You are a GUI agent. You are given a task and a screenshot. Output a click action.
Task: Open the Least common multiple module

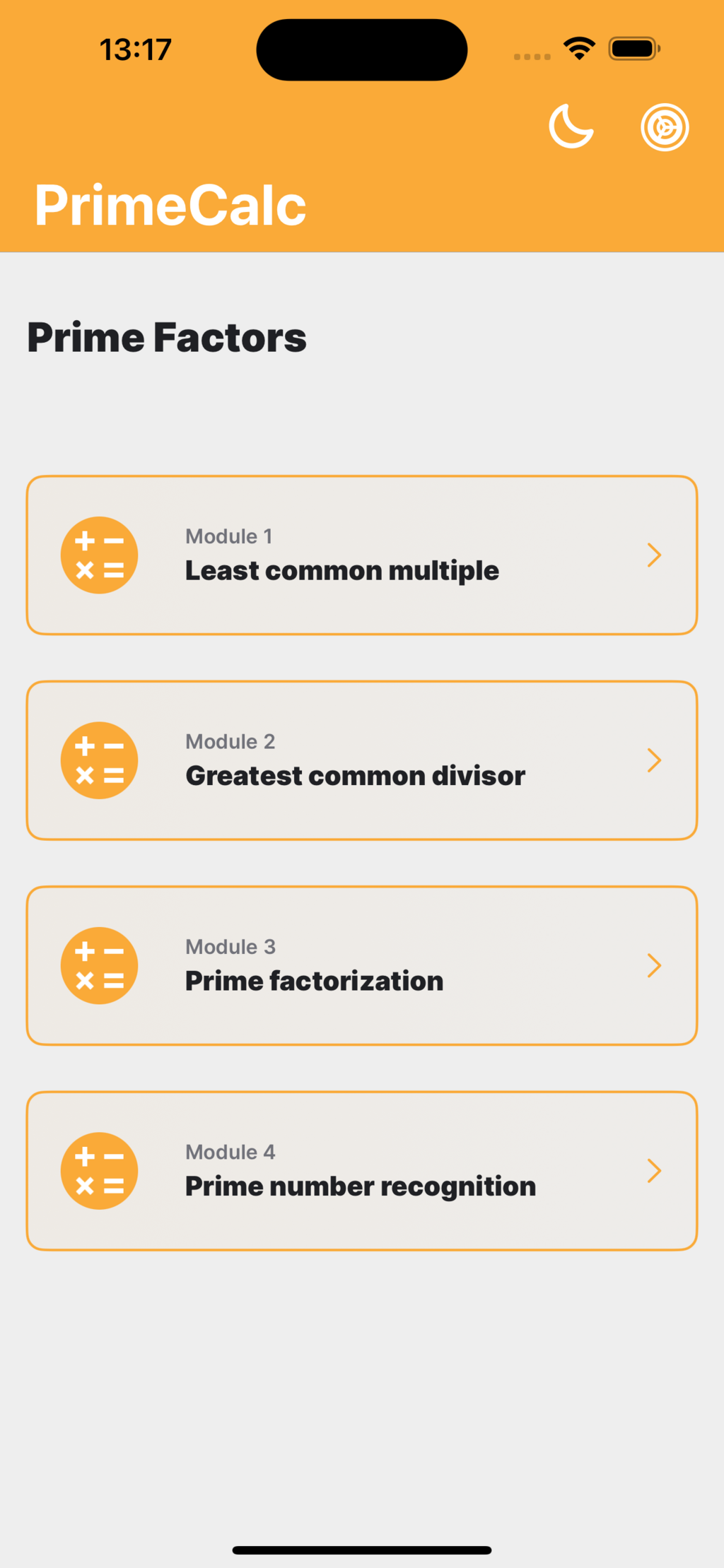tap(362, 555)
